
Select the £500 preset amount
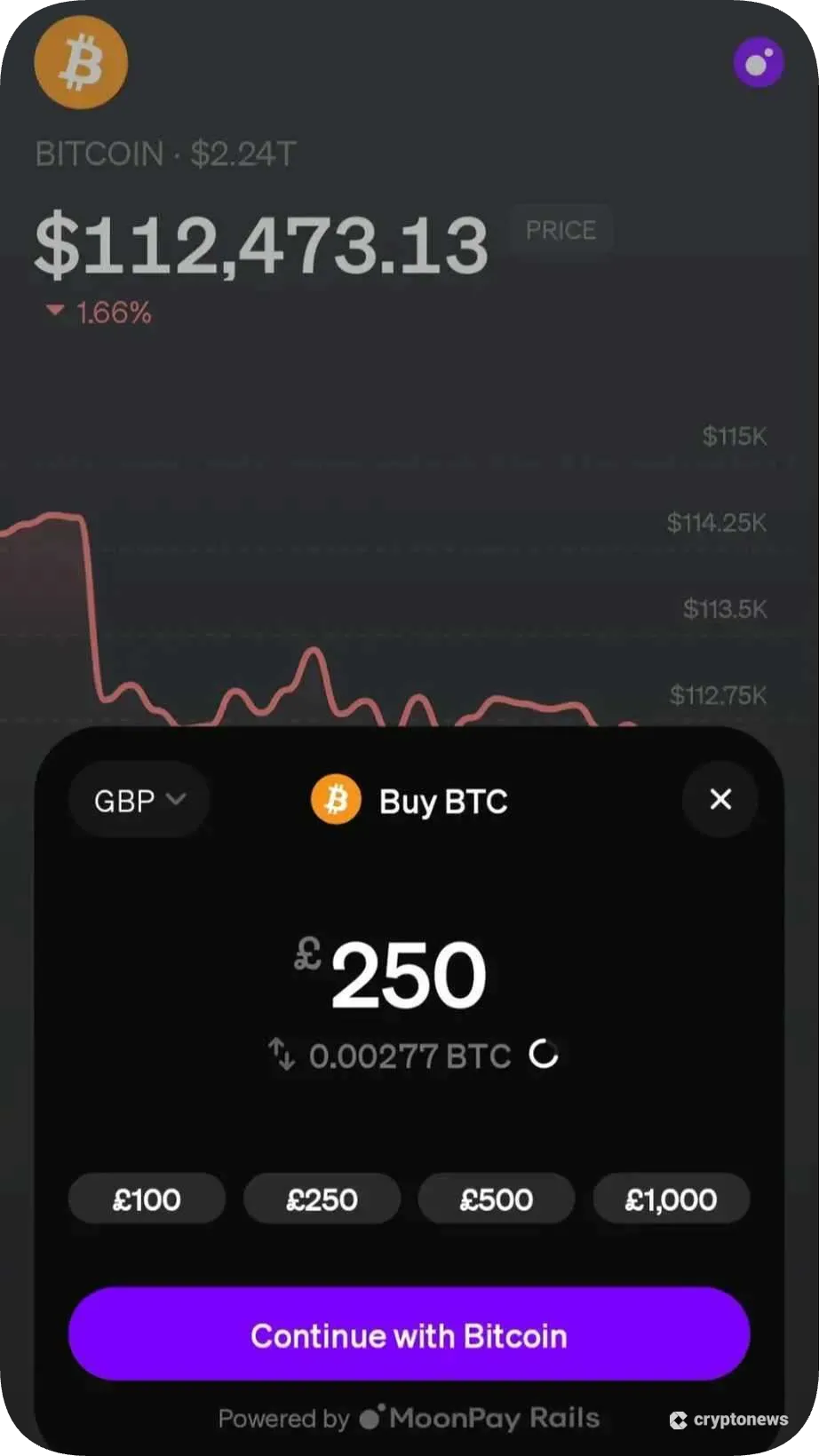(496, 1199)
